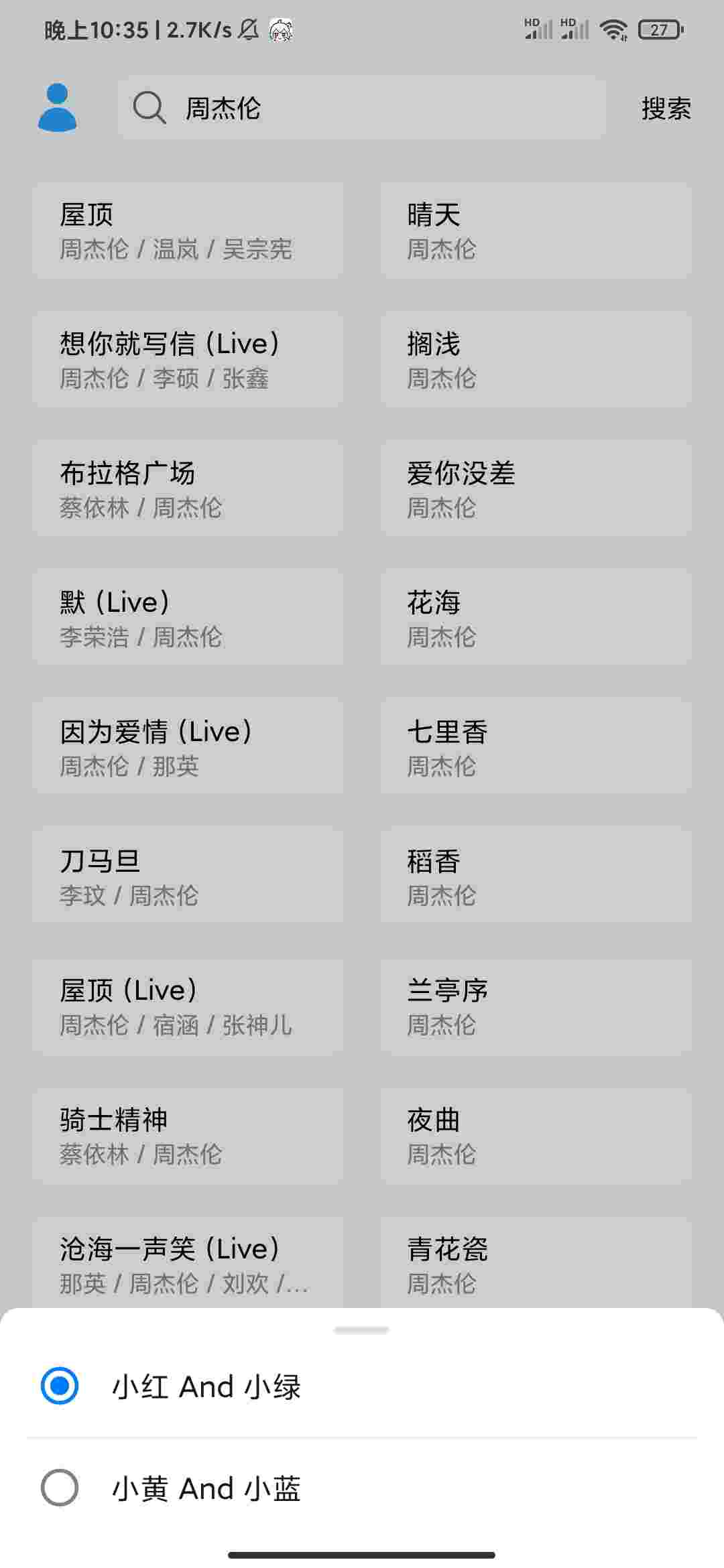Open the song 布拉格广场
The width and height of the screenshot is (724, 1568).
tap(188, 488)
